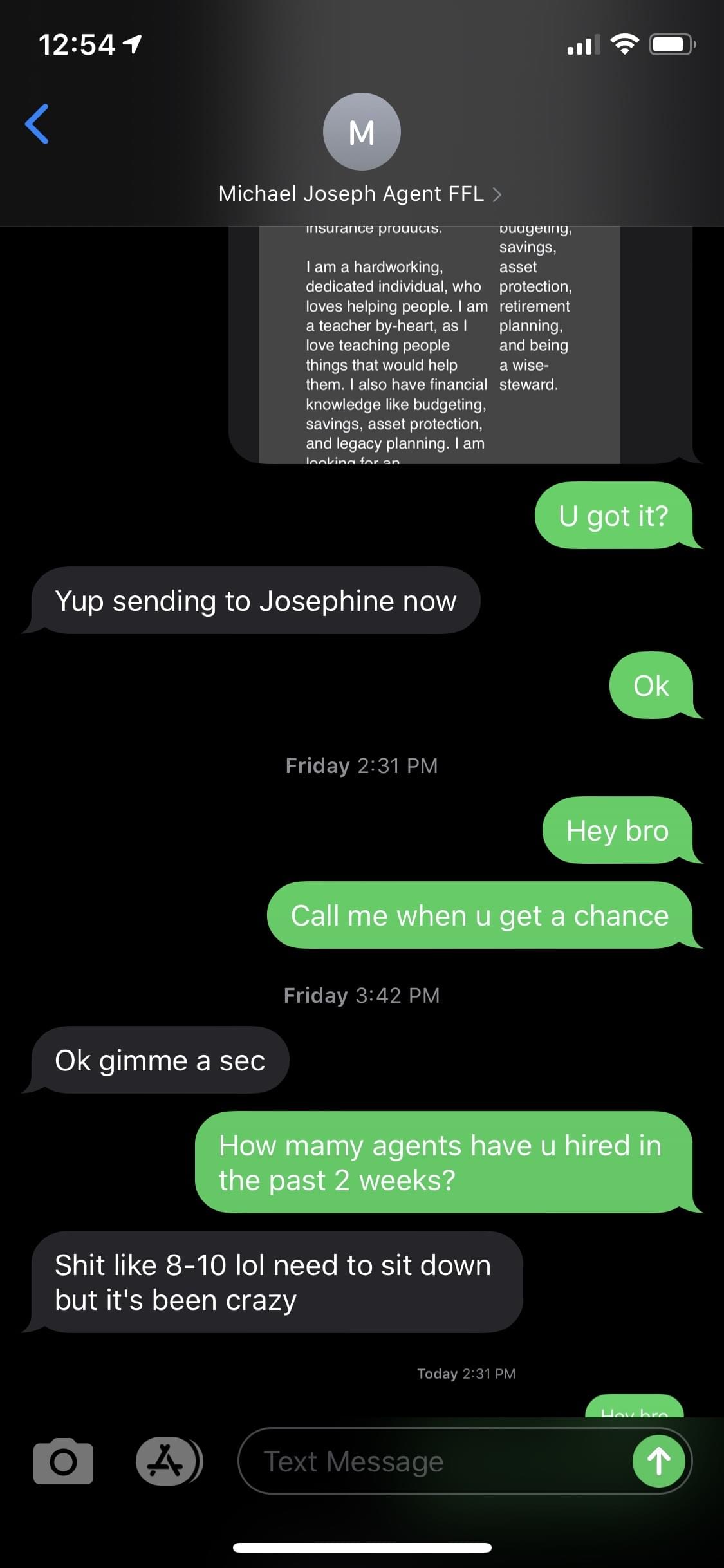Image resolution: width=724 pixels, height=1568 pixels.
Task: Open the camera to attach a photo
Action: pos(63,1461)
